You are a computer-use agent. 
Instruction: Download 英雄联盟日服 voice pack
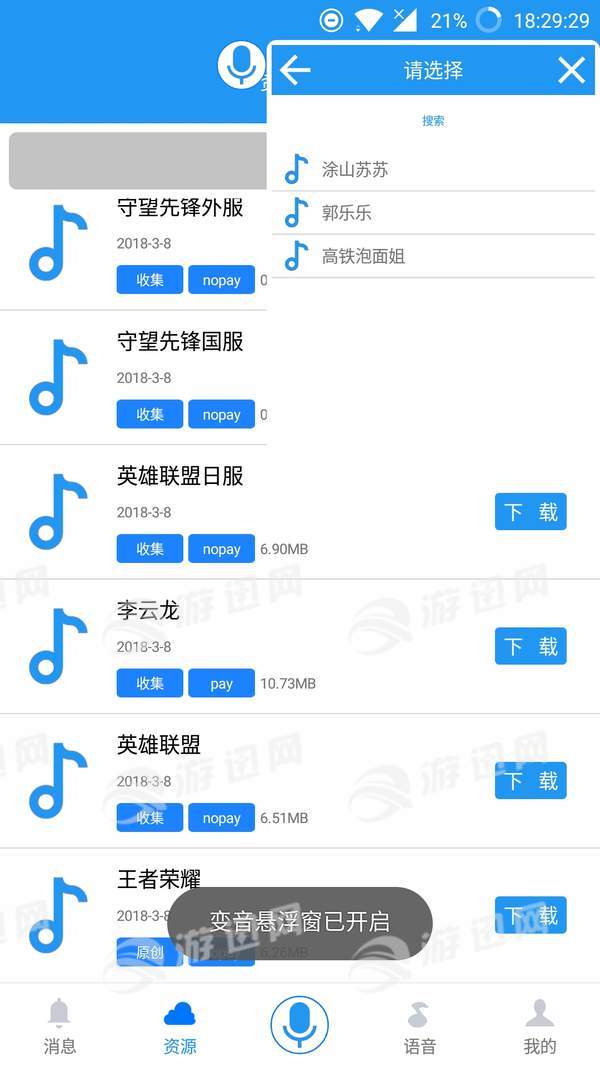530,512
